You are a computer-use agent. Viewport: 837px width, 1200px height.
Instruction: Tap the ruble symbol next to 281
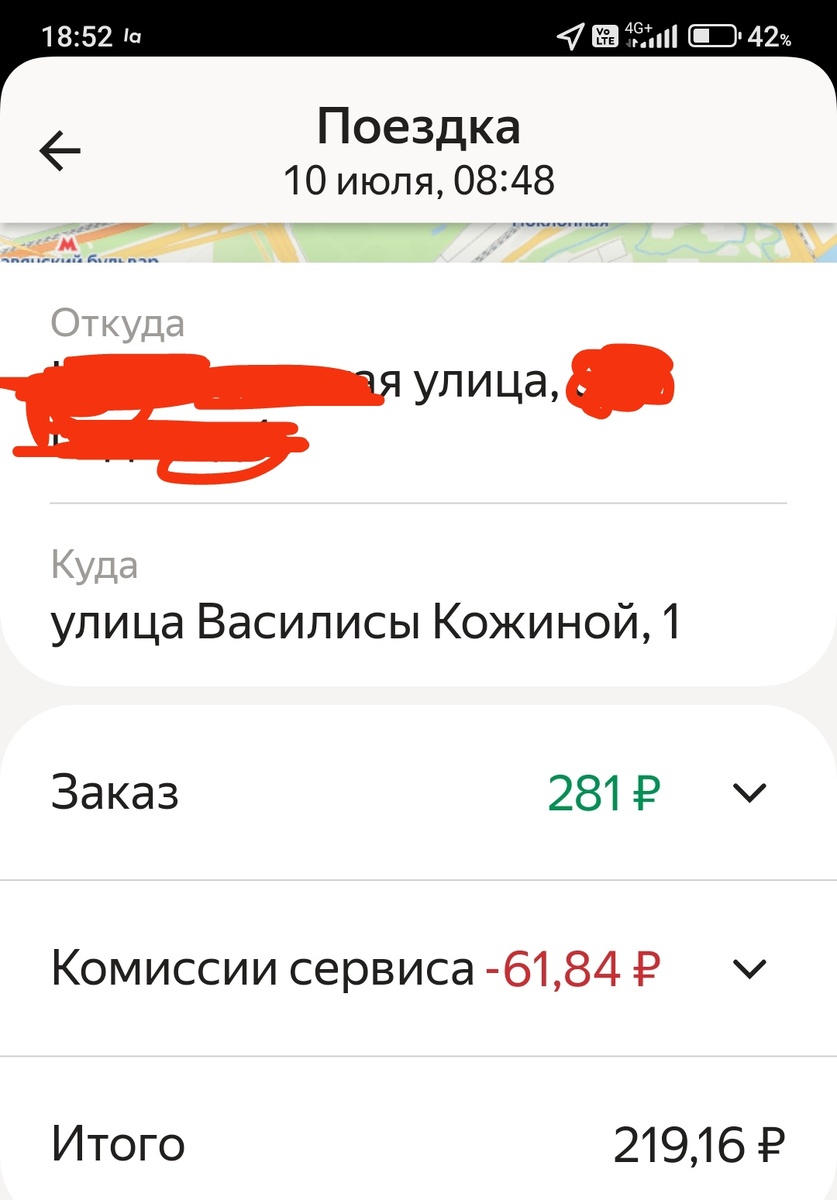(x=645, y=793)
